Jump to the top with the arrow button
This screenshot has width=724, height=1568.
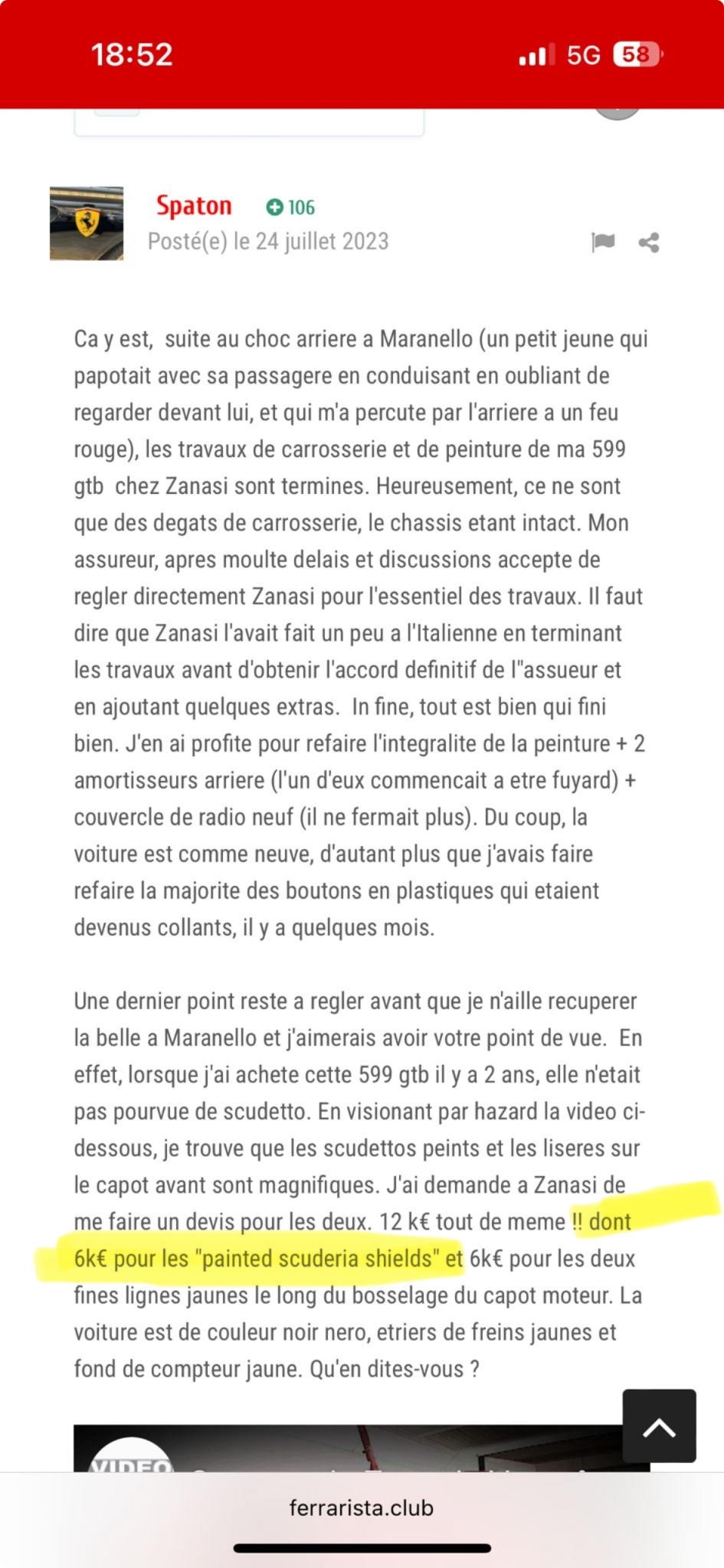click(x=659, y=1426)
